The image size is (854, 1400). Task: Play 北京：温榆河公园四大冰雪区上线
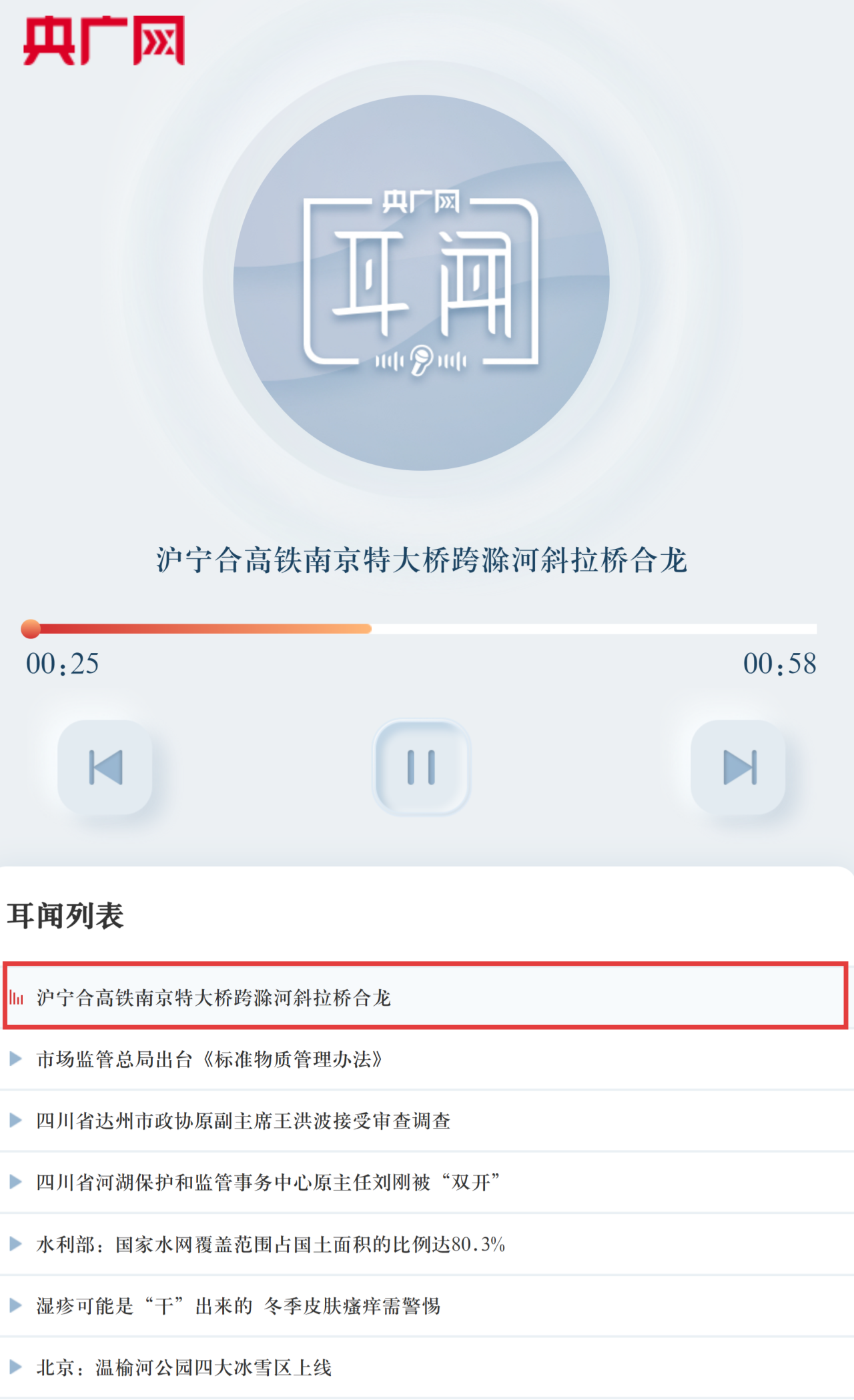[x=183, y=1368]
